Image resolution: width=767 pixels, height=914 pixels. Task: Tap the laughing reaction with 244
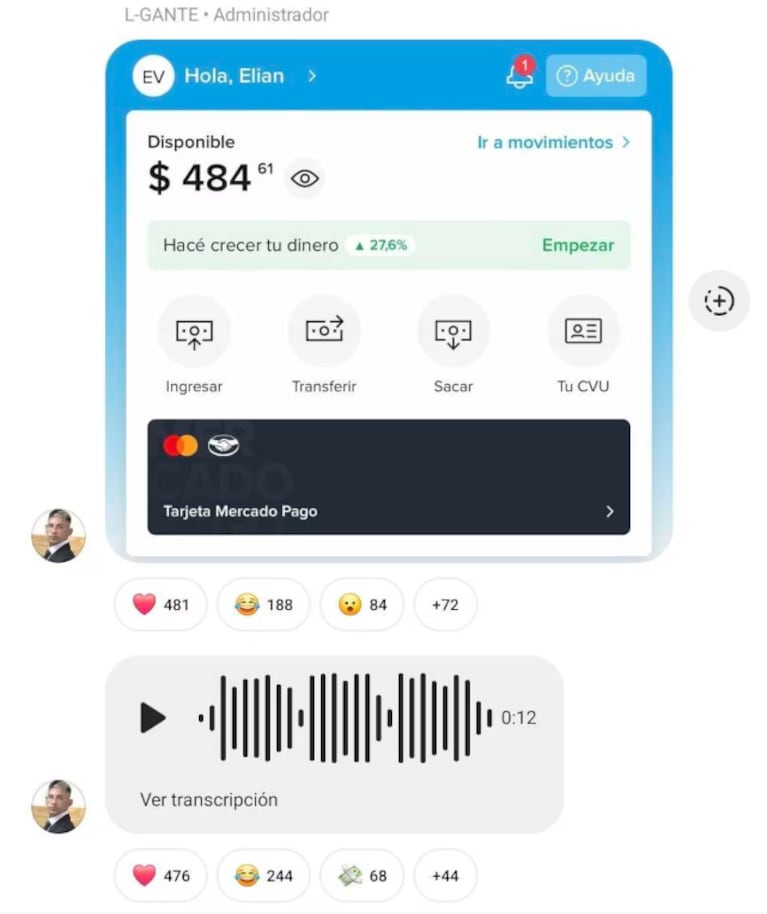pos(263,876)
